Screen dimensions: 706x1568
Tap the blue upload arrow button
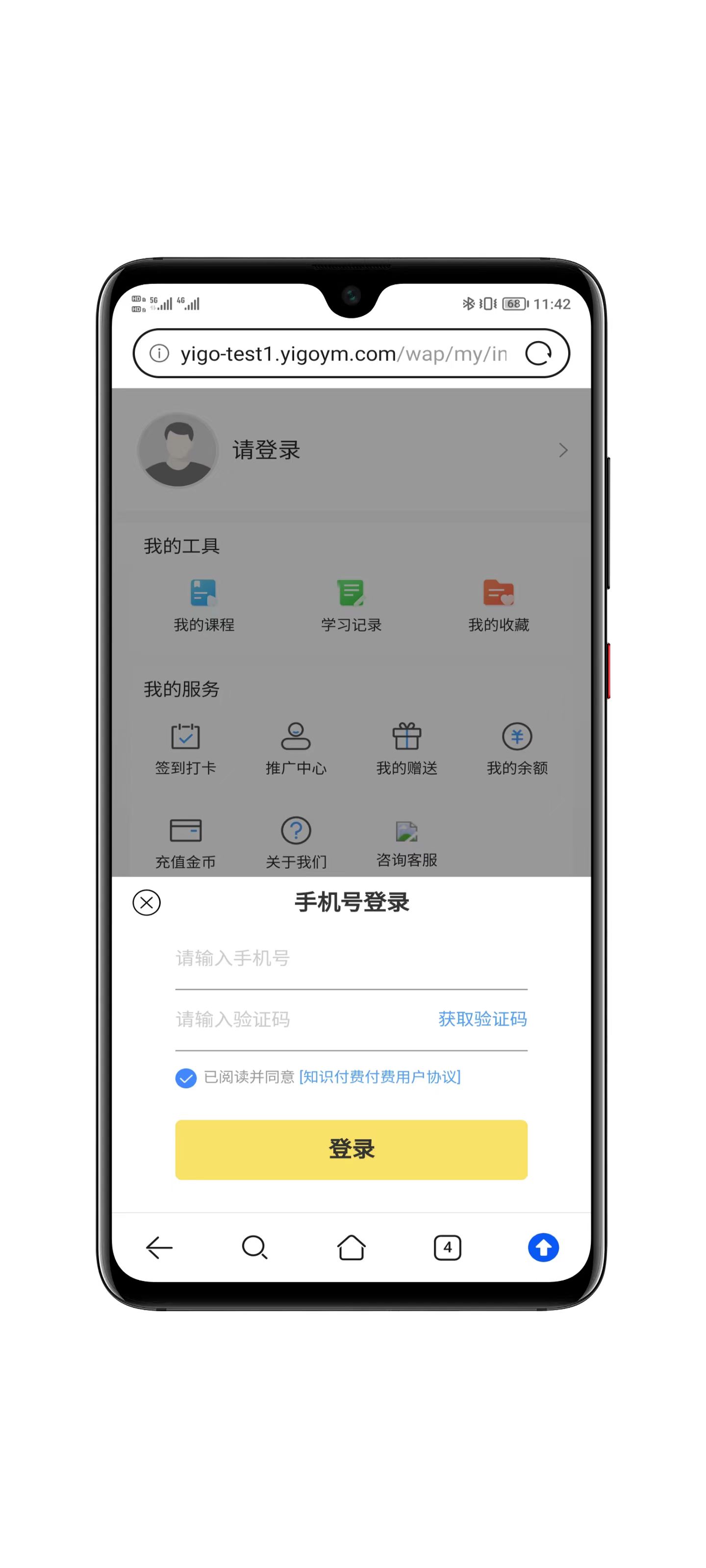point(543,1247)
